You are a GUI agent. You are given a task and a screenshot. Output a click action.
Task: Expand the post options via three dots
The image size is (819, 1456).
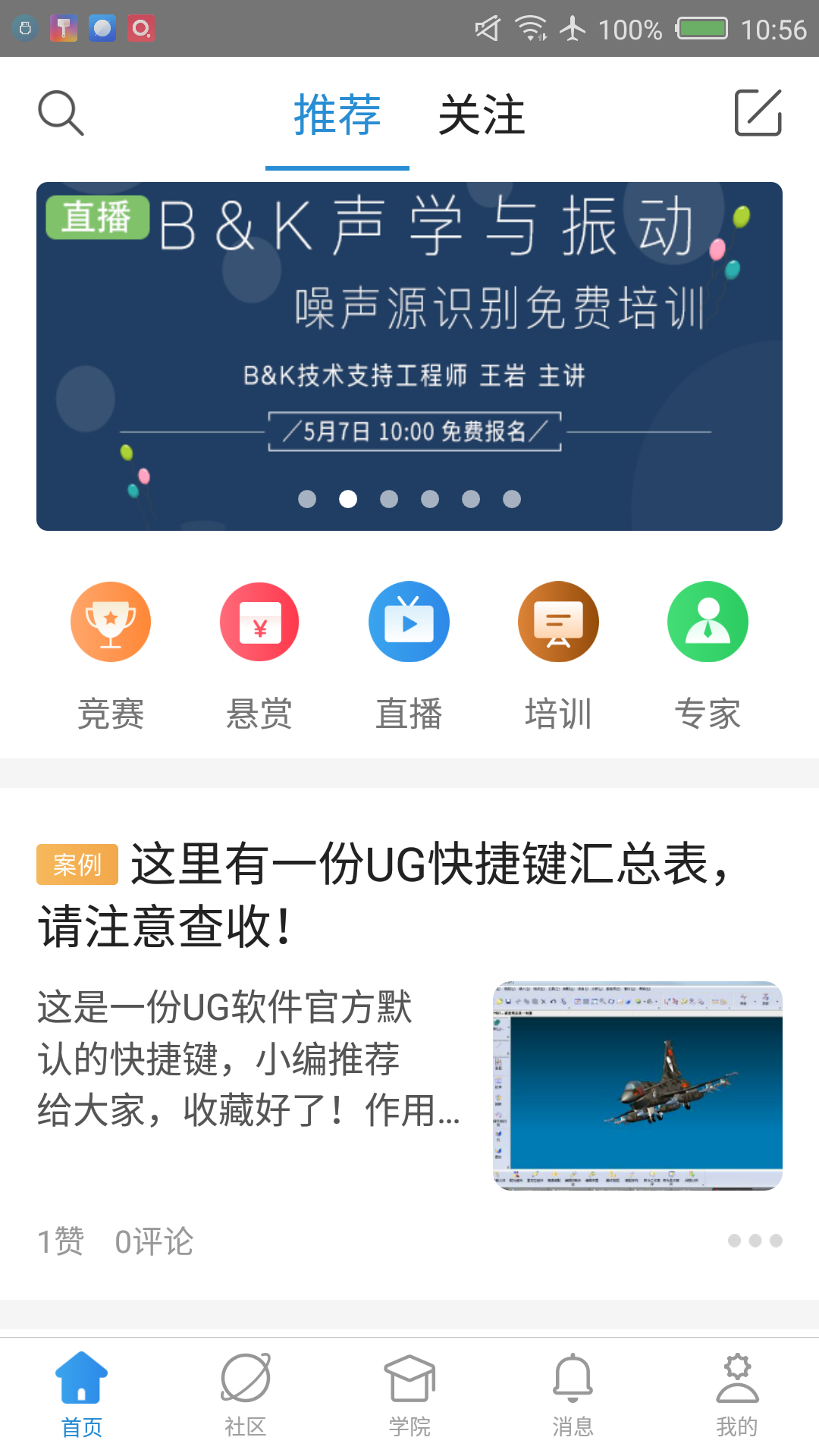tap(755, 1241)
